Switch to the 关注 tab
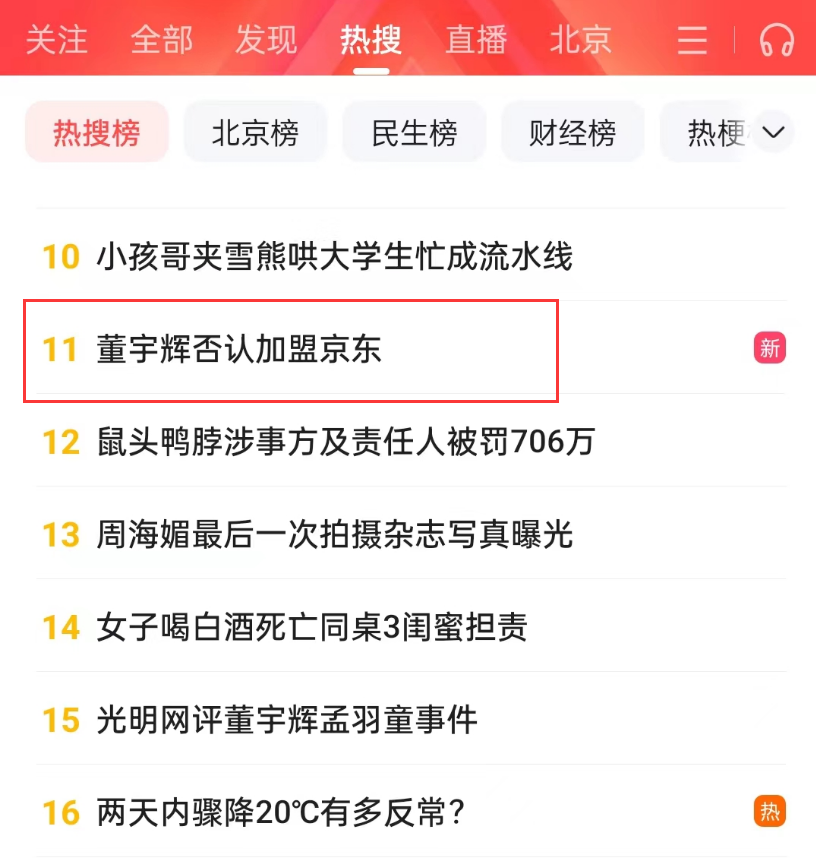Viewport: 816px width, 863px height. [x=56, y=40]
